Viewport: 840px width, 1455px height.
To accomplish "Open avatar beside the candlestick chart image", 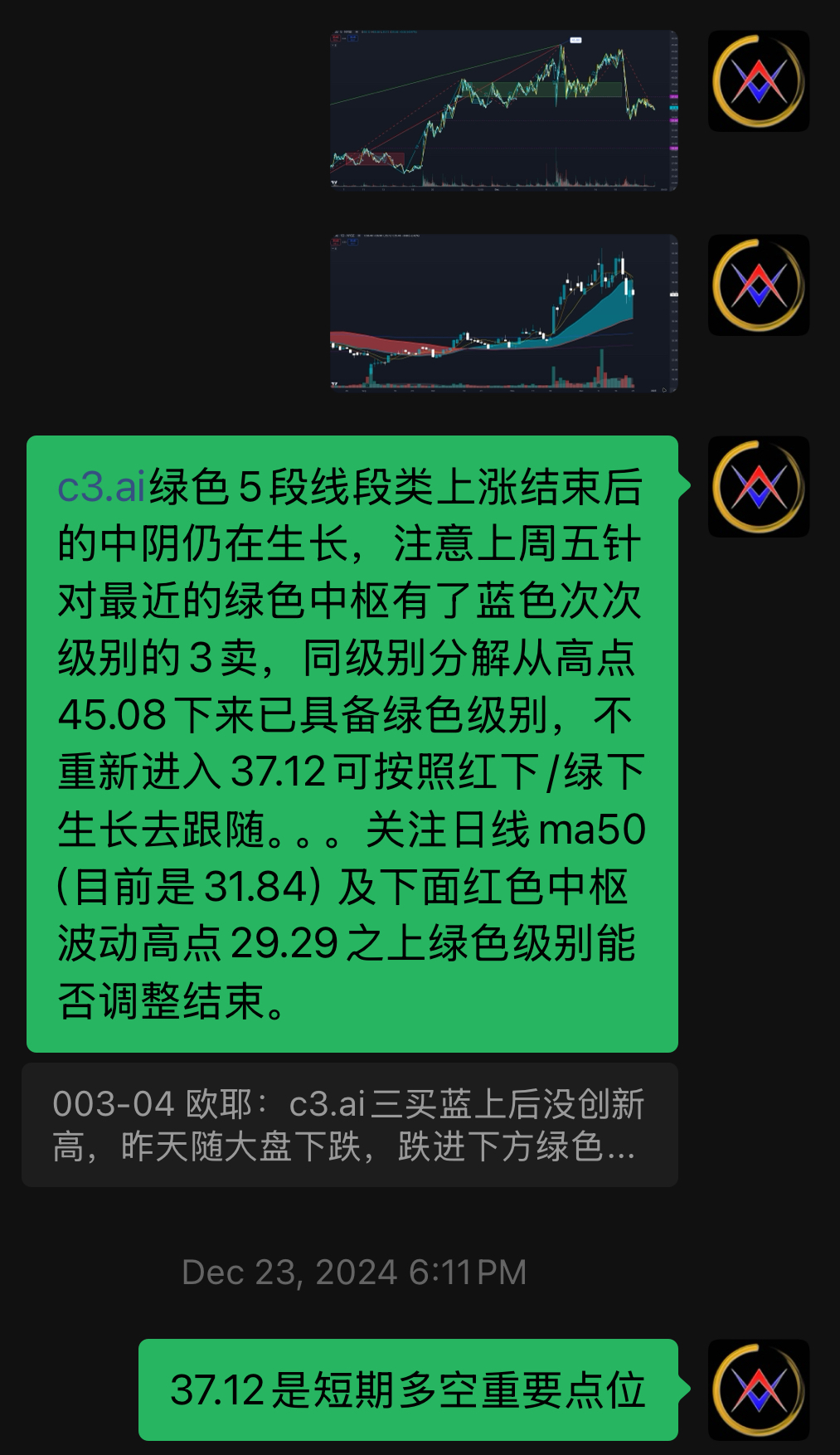I will pyautogui.click(x=758, y=285).
